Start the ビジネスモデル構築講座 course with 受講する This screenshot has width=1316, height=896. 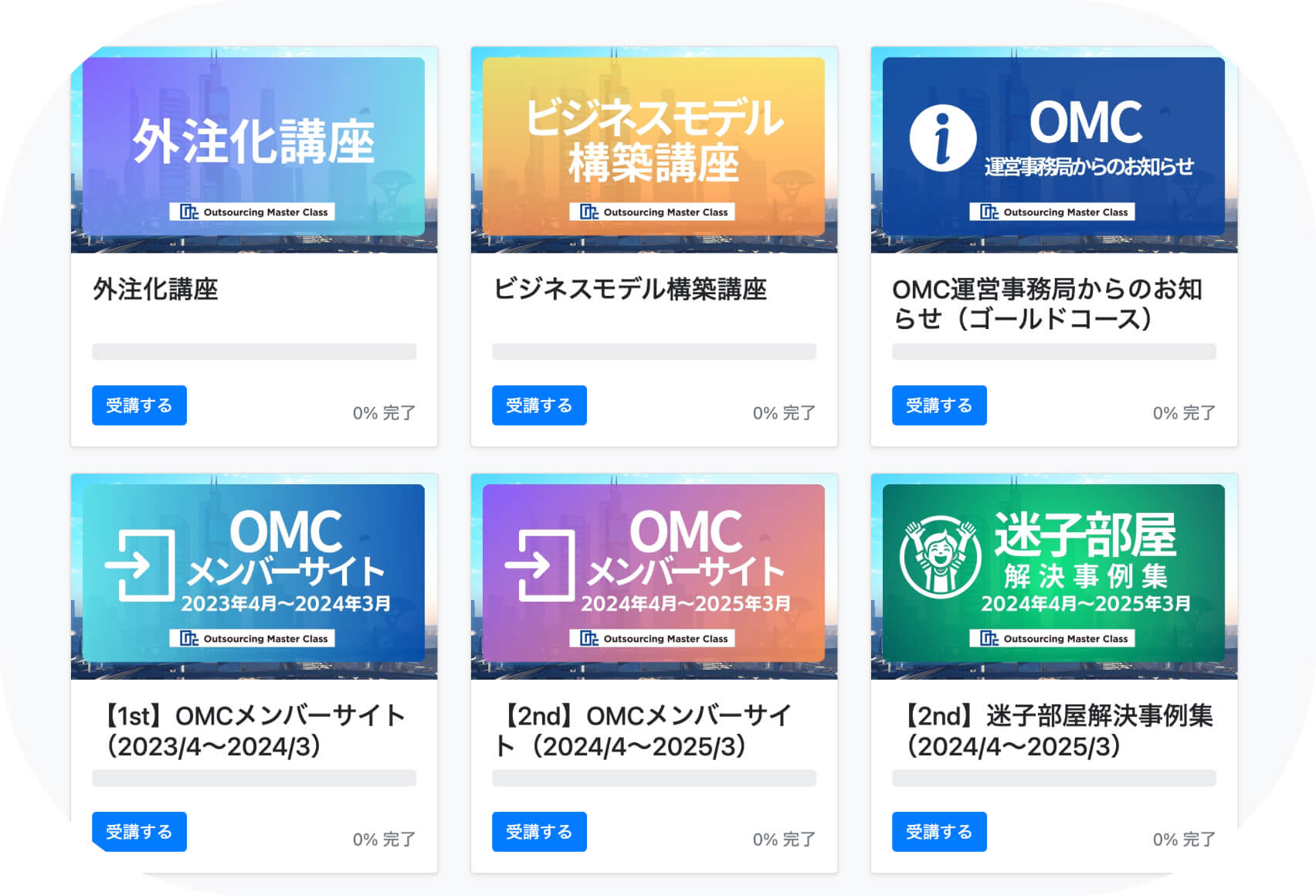pyautogui.click(x=539, y=406)
